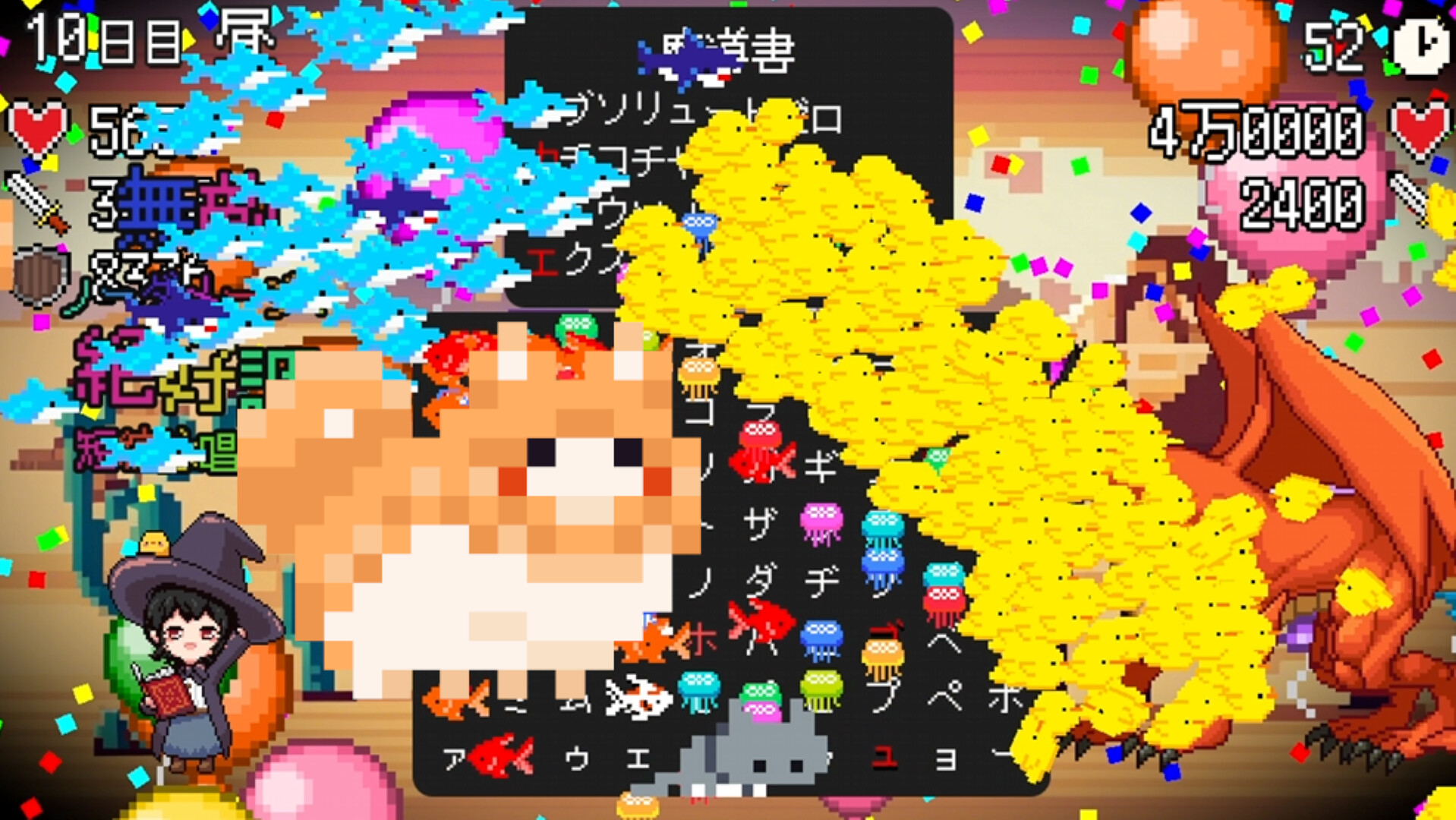Screen dimensions: 1456x820
Task: Tap the ウ katakana key
Action: point(577,758)
